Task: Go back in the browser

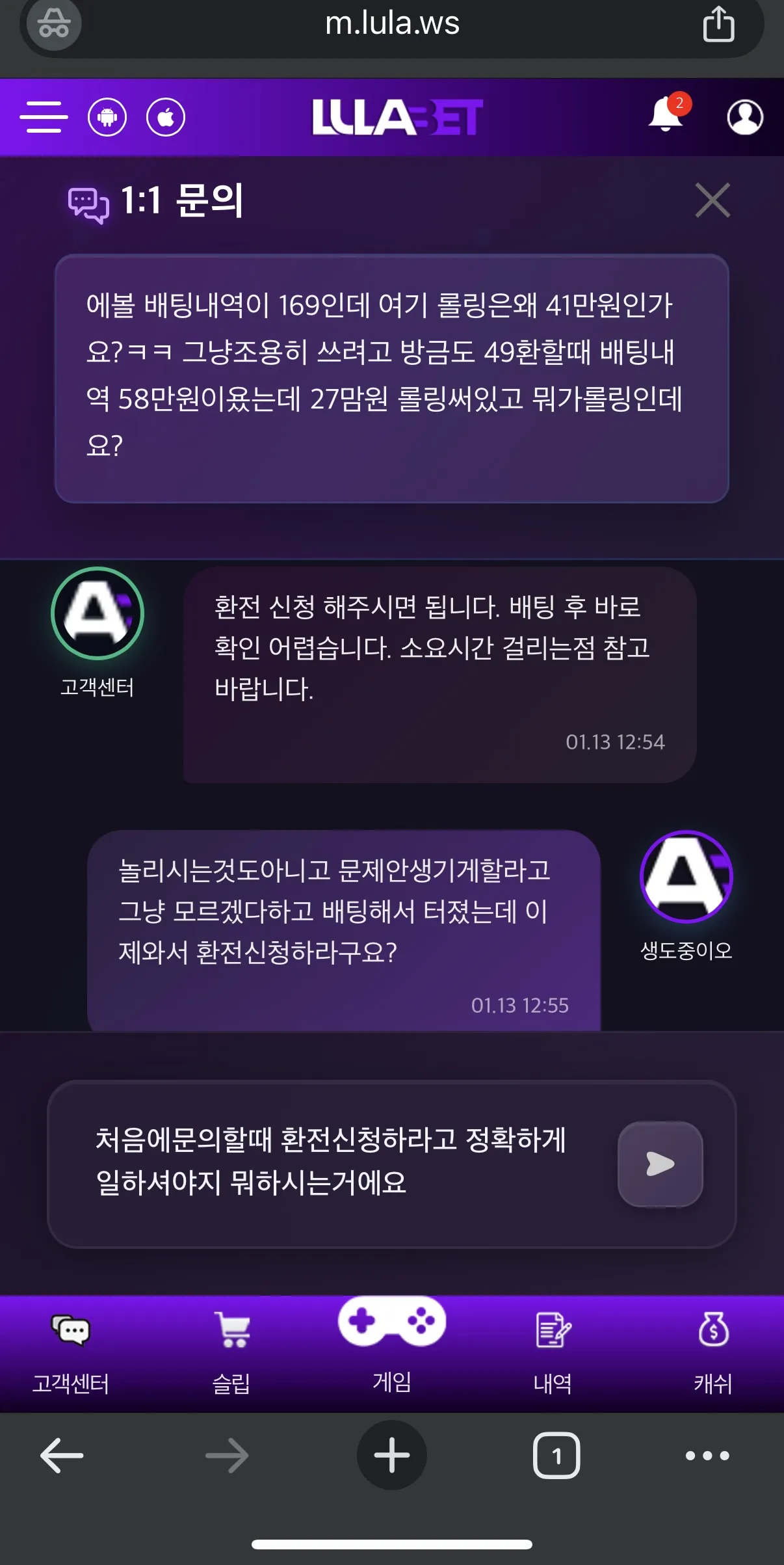Action: point(62,1455)
